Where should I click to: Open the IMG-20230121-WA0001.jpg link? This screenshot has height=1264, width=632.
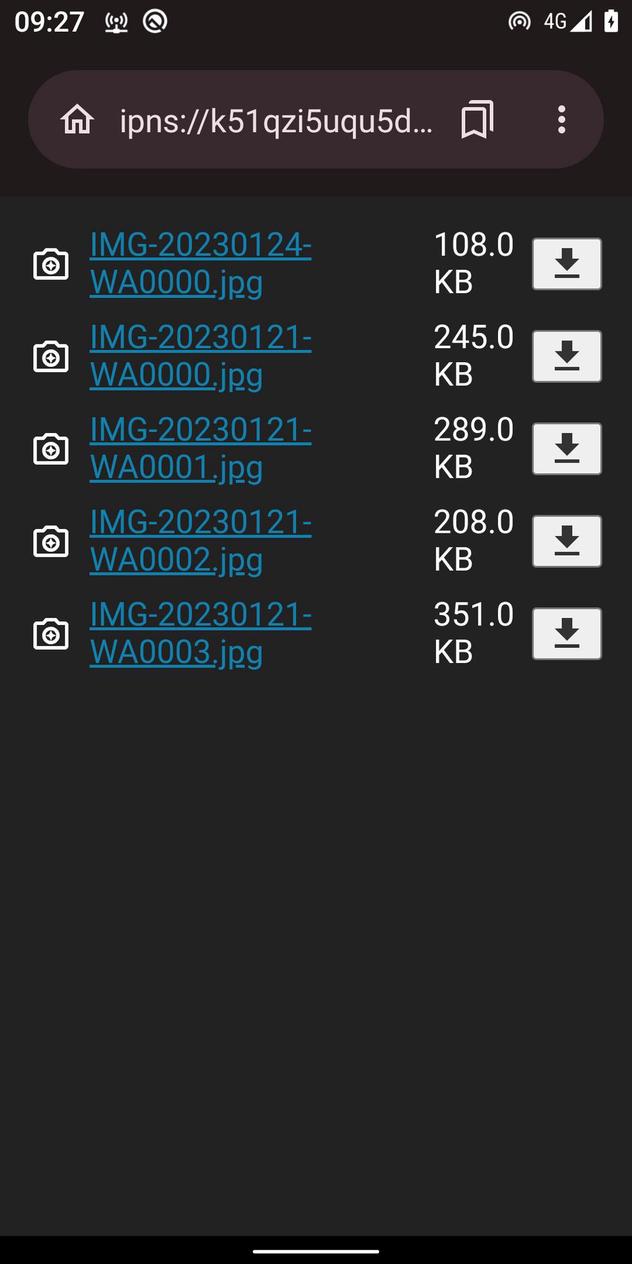click(200, 448)
